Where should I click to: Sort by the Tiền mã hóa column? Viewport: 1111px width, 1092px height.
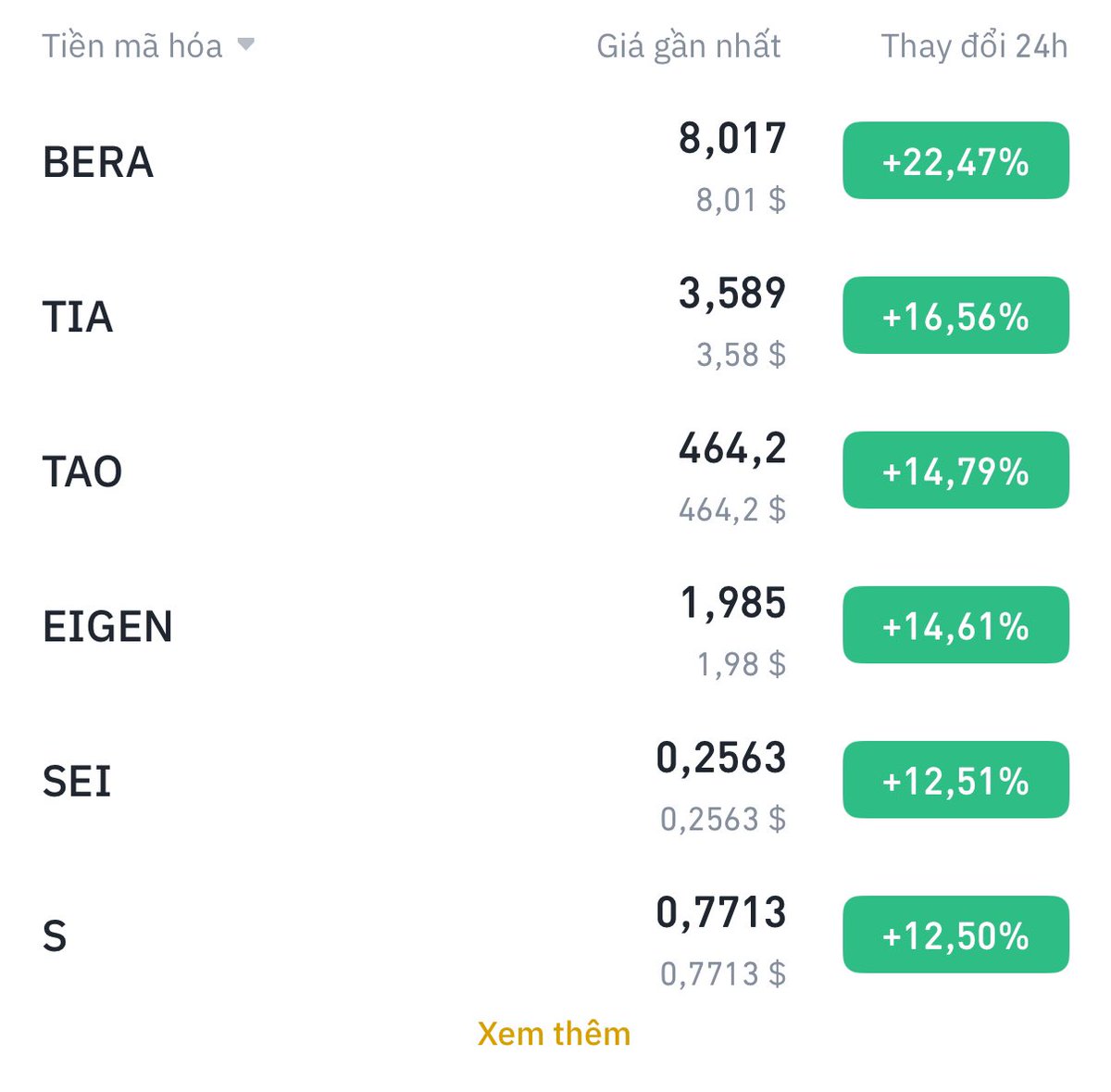click(x=148, y=45)
